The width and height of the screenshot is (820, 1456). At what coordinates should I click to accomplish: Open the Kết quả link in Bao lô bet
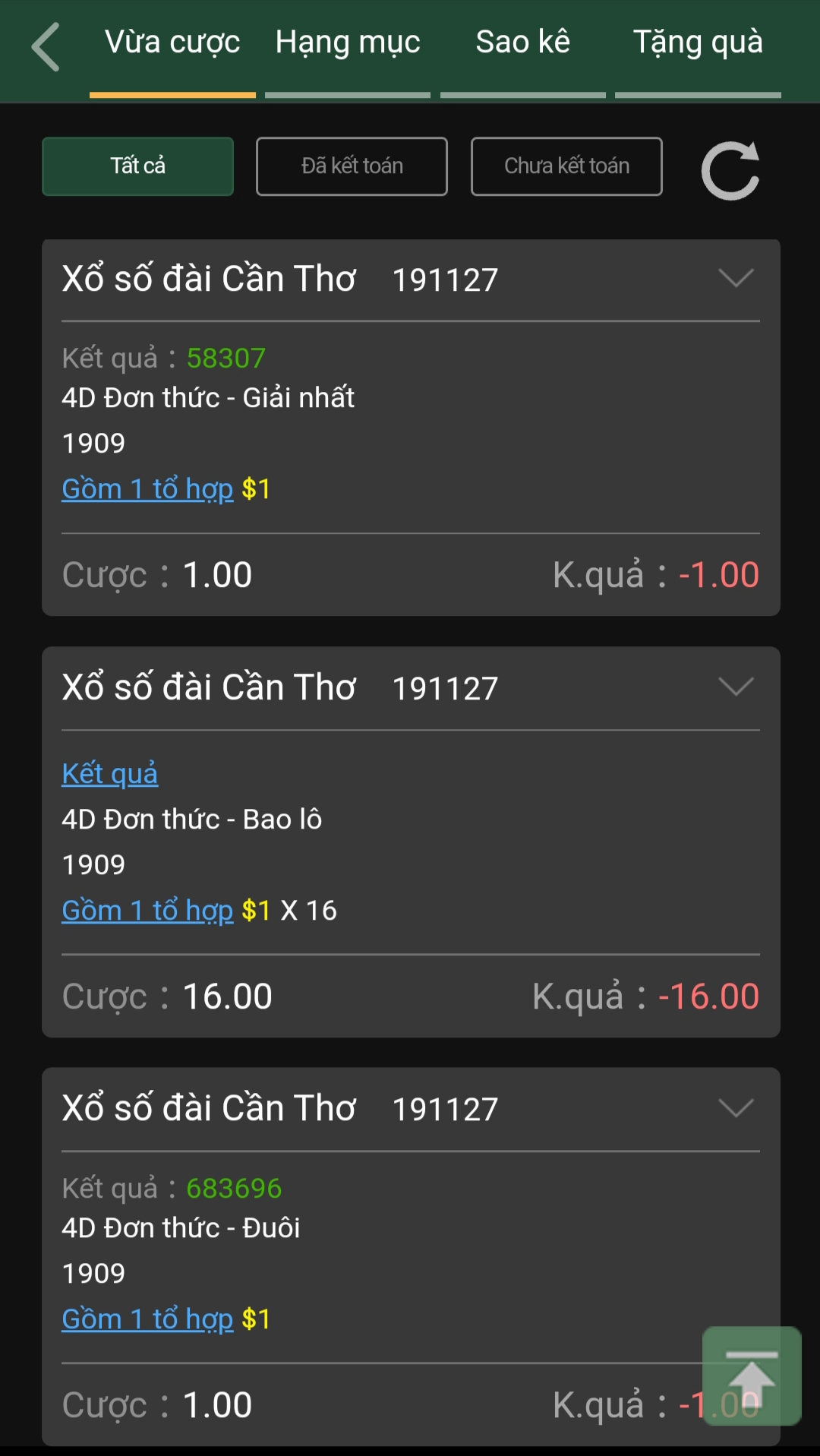click(110, 774)
